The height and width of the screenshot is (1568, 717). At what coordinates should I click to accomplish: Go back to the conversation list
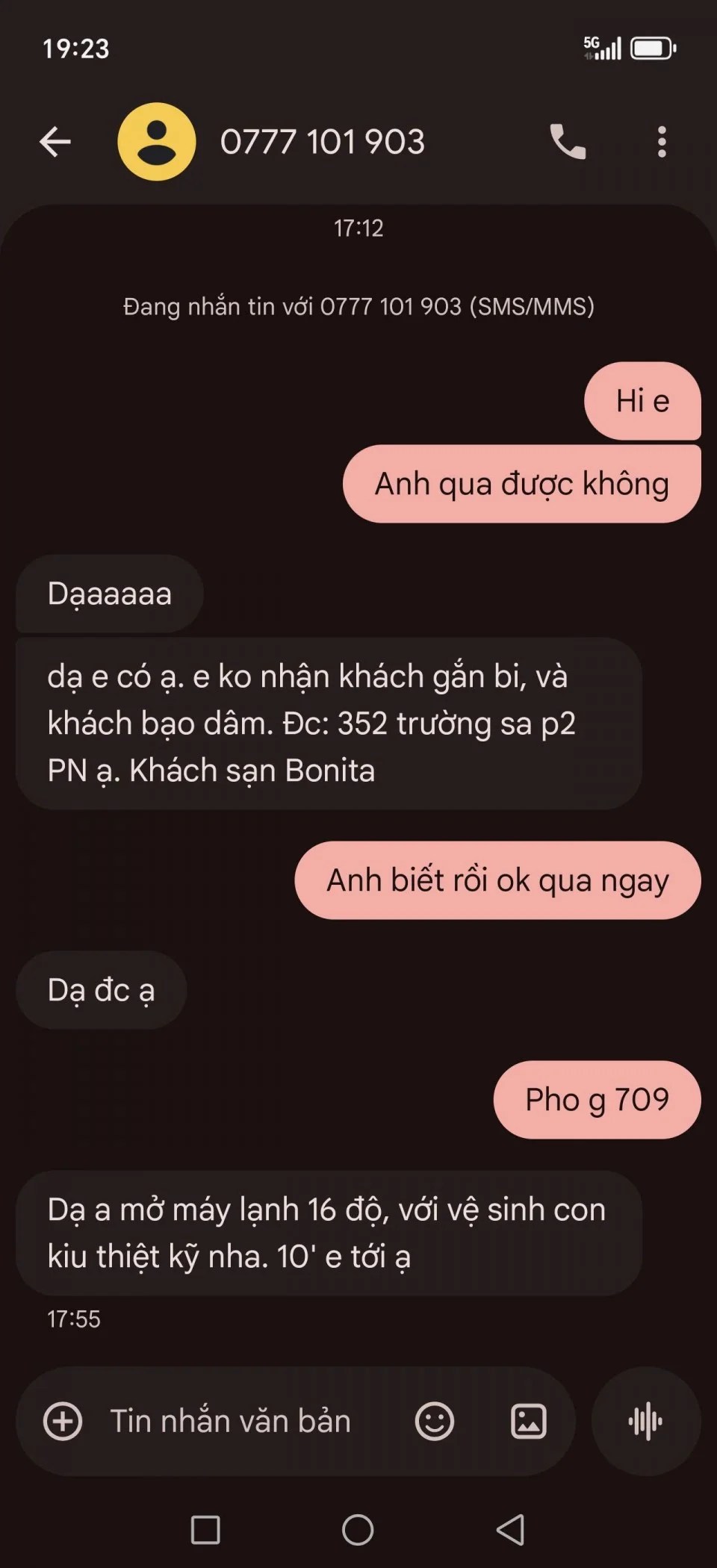pos(55,142)
